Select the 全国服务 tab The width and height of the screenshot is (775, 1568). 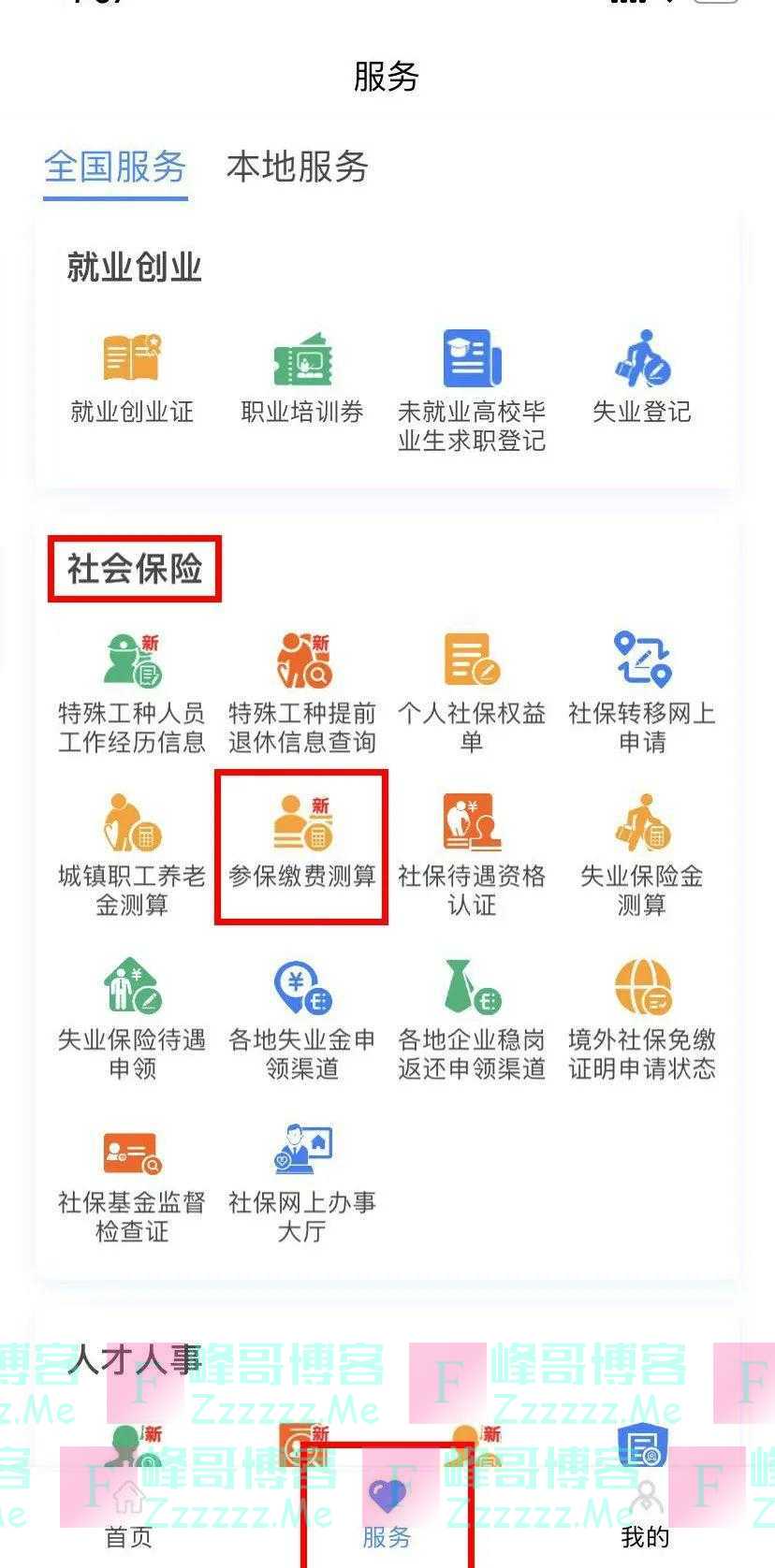[115, 167]
